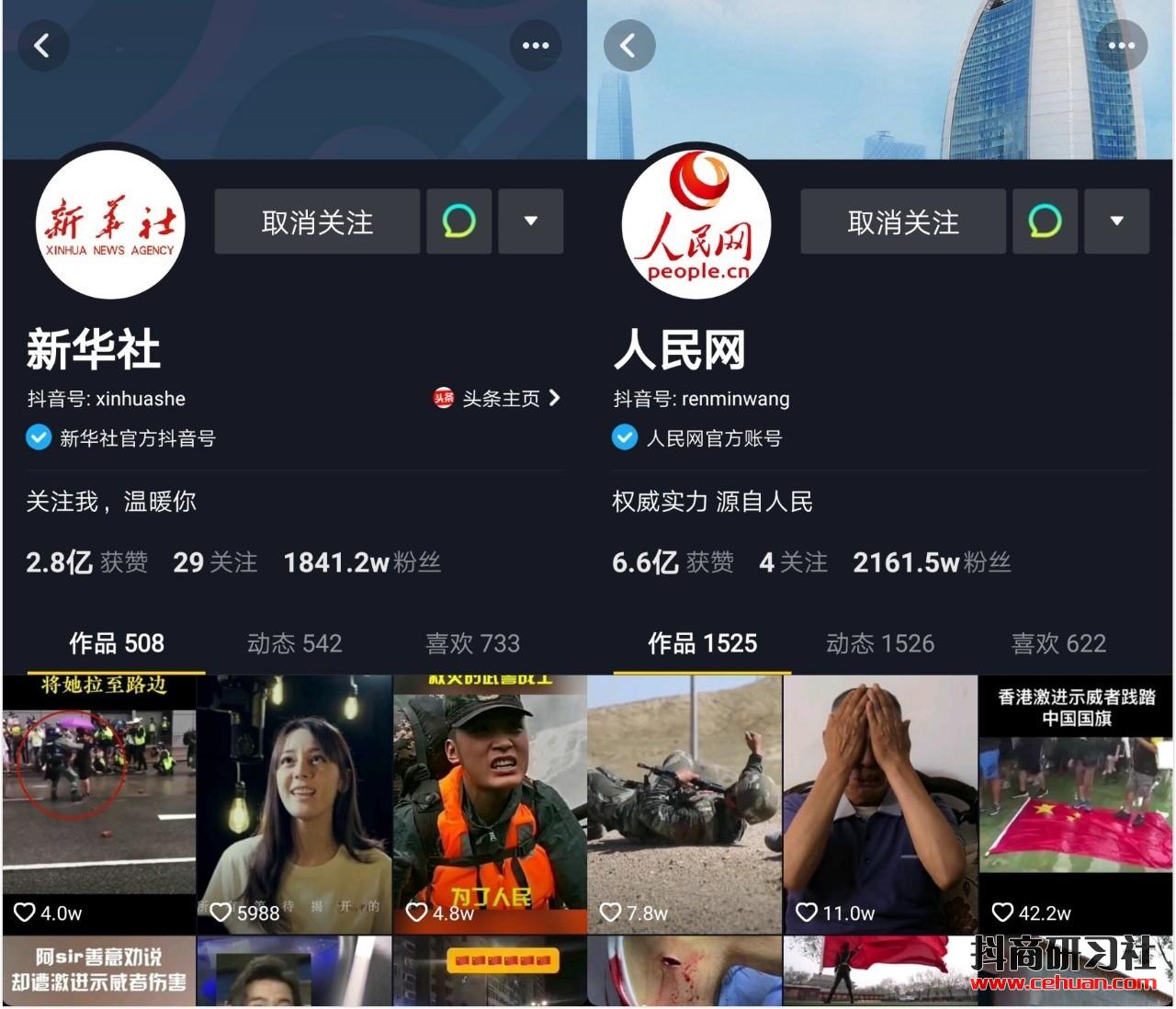Image resolution: width=1176 pixels, height=1009 pixels.
Task: Unfollow 新华社 with 取消关注 button
Action: (x=317, y=221)
